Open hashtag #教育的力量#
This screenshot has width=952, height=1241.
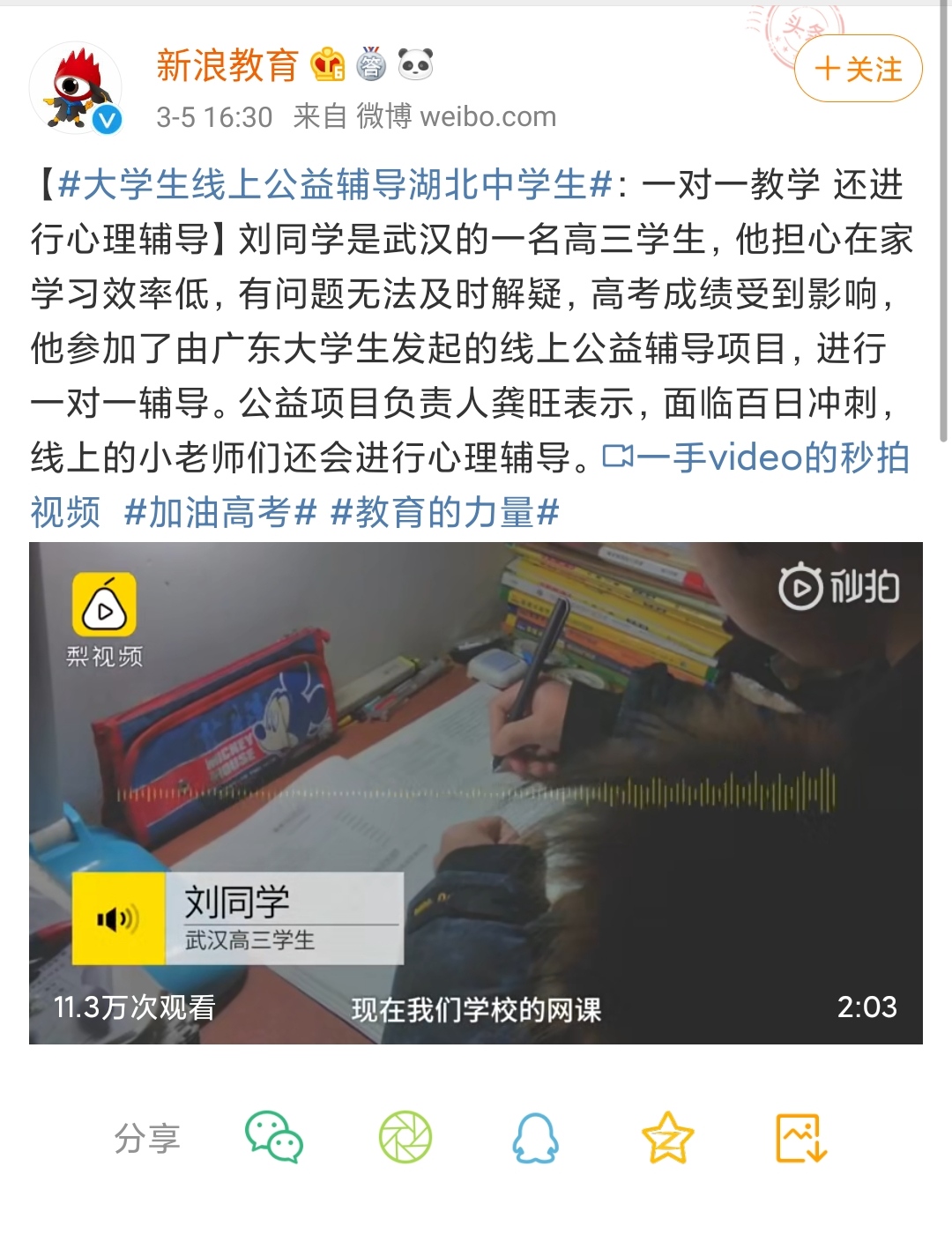point(444,512)
